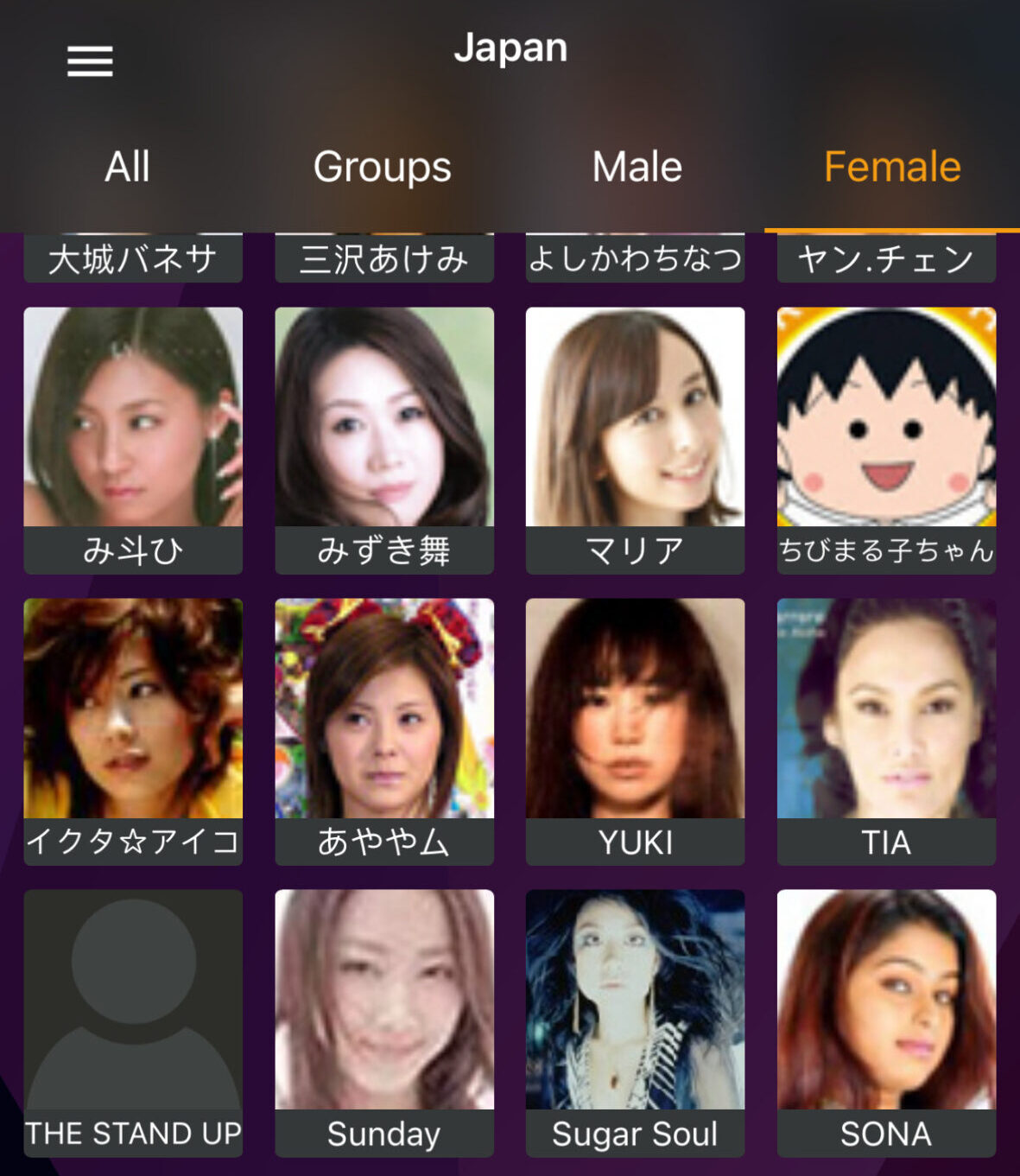The image size is (1020, 1176).
Task: Open artist イクタ☆アイコ
Action: coord(133,730)
